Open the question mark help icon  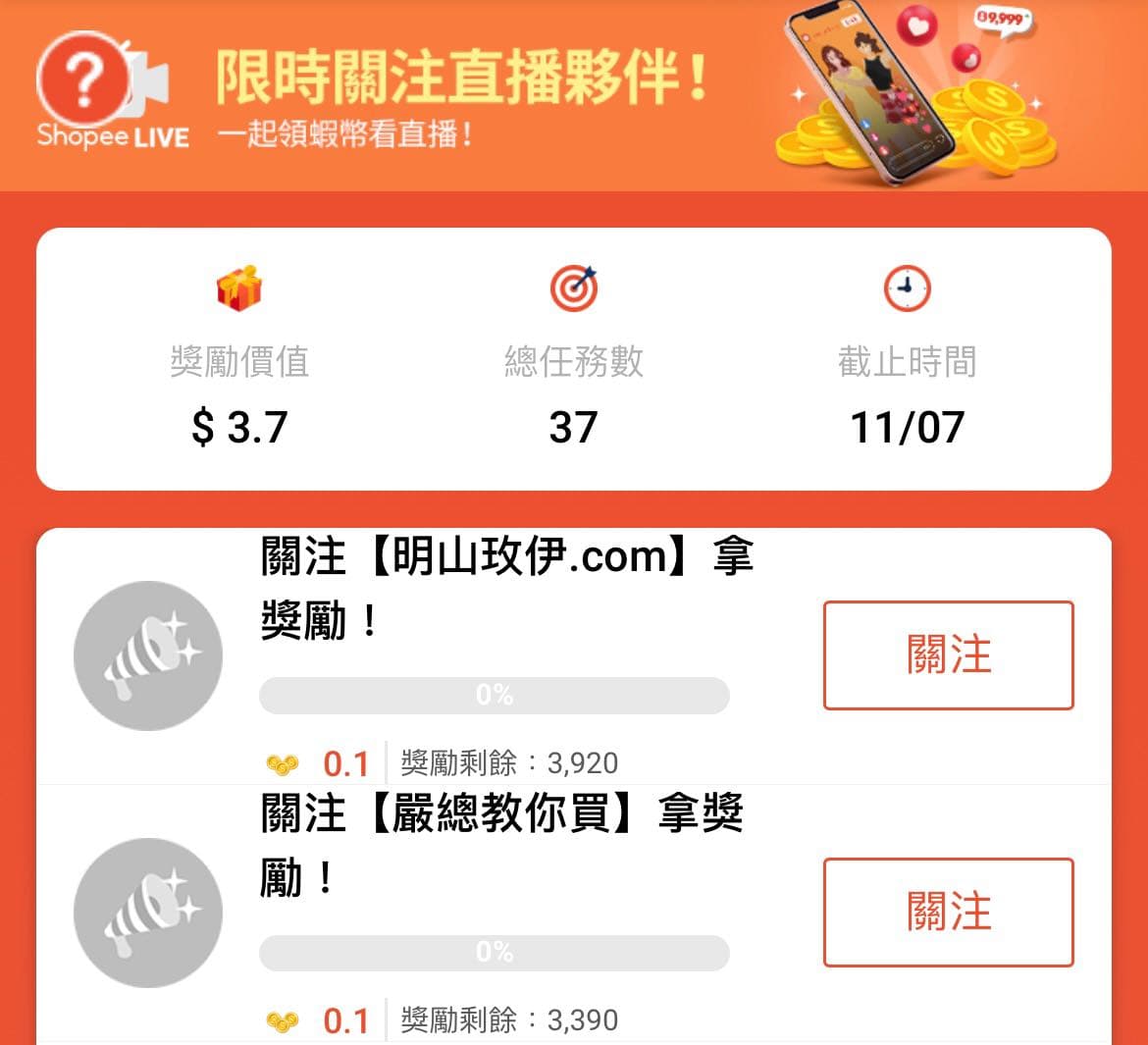[x=84, y=80]
